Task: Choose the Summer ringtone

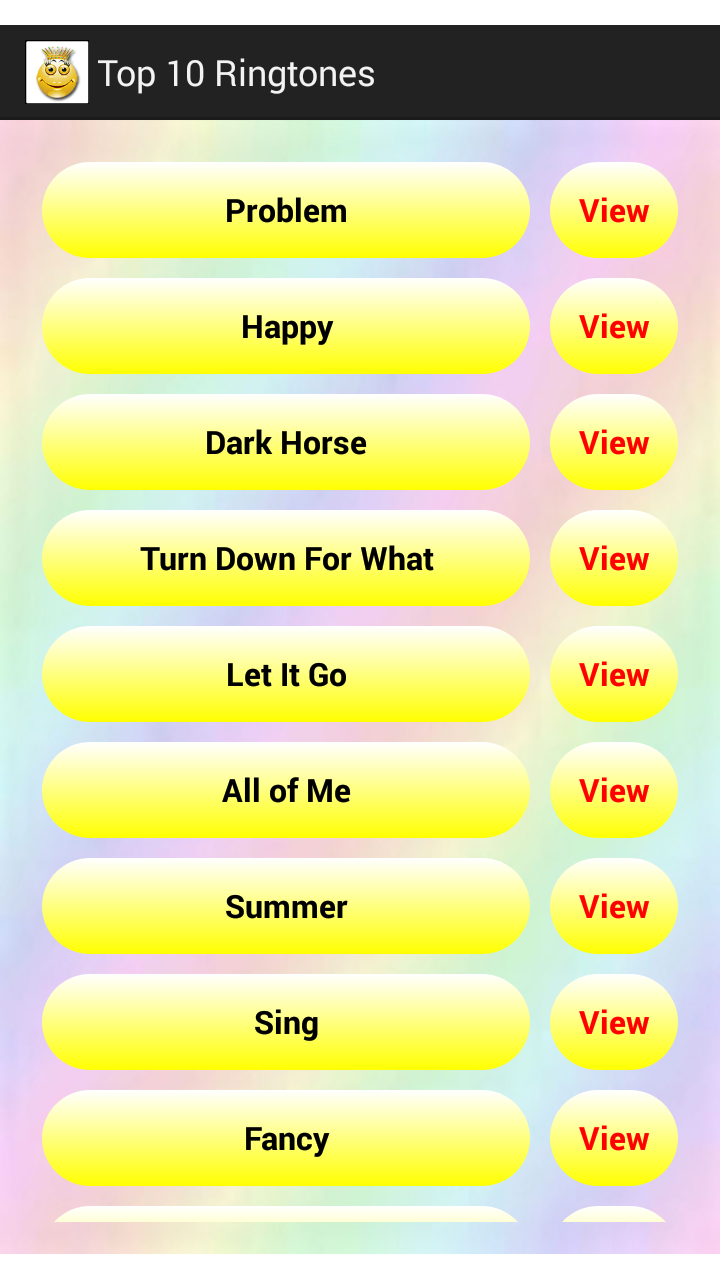Action: 286,907
